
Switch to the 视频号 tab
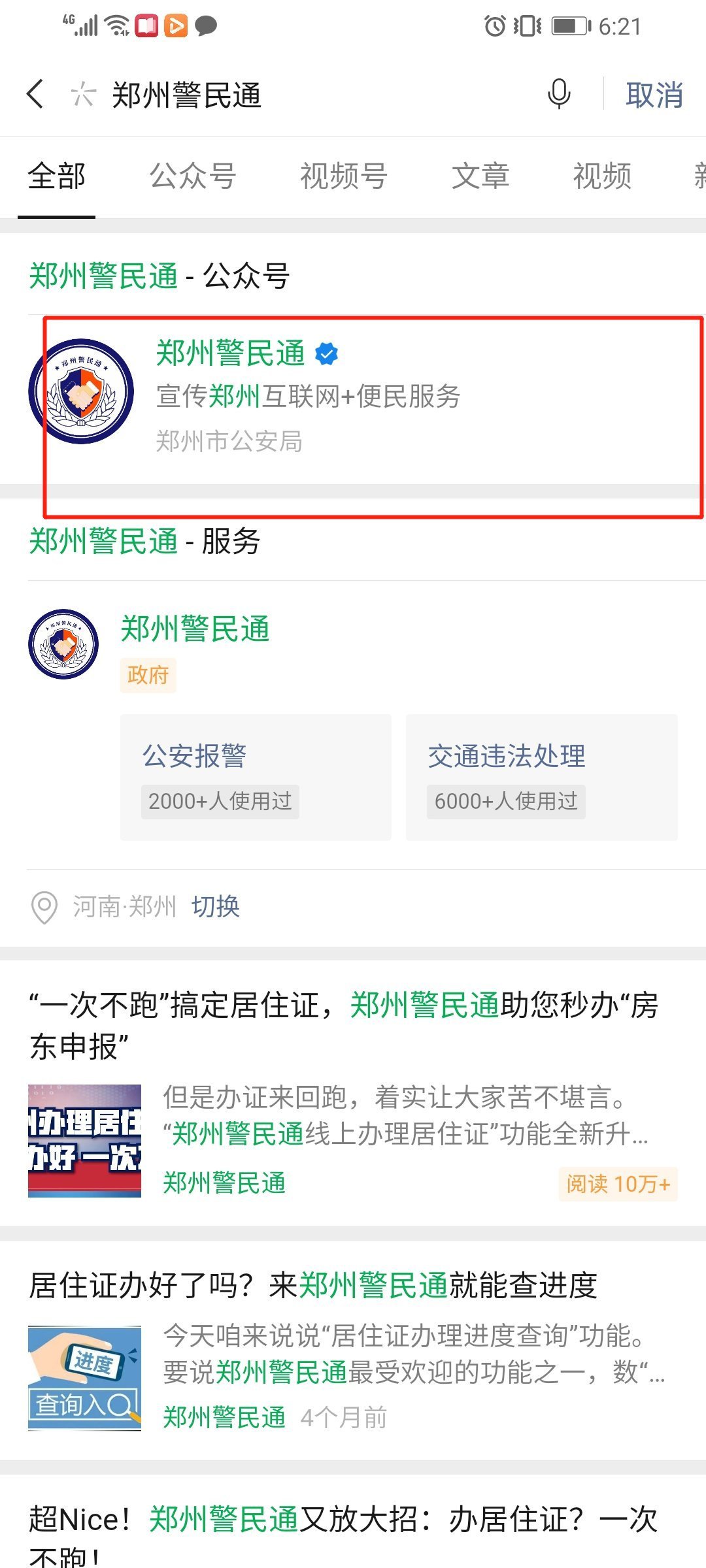click(x=344, y=176)
